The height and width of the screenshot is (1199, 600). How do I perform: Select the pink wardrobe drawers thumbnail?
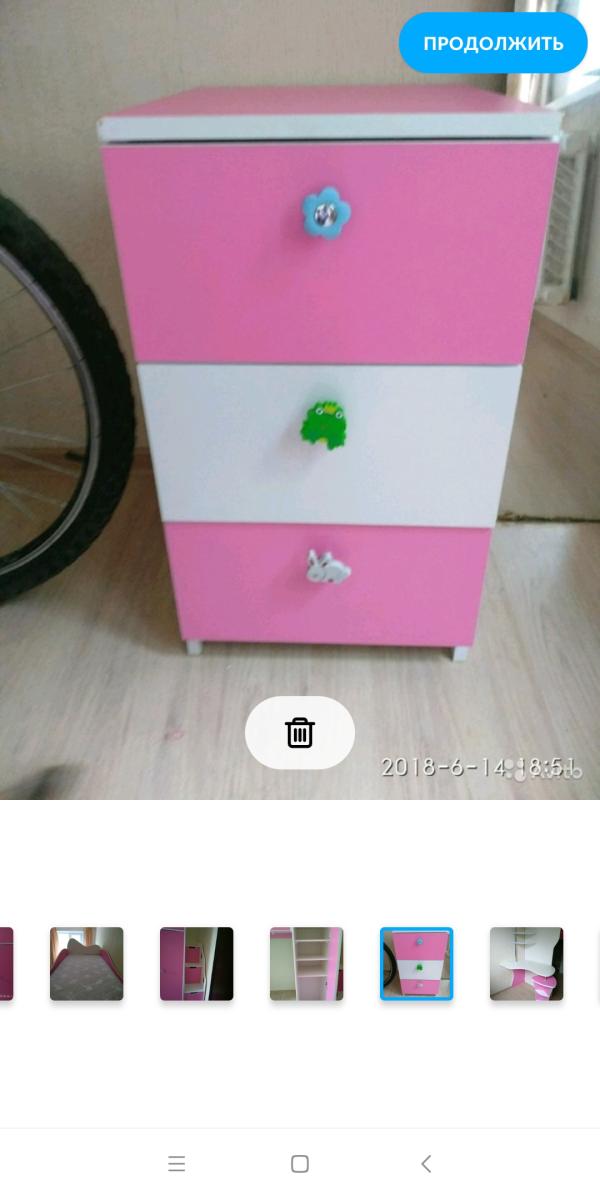pyautogui.click(x=197, y=964)
